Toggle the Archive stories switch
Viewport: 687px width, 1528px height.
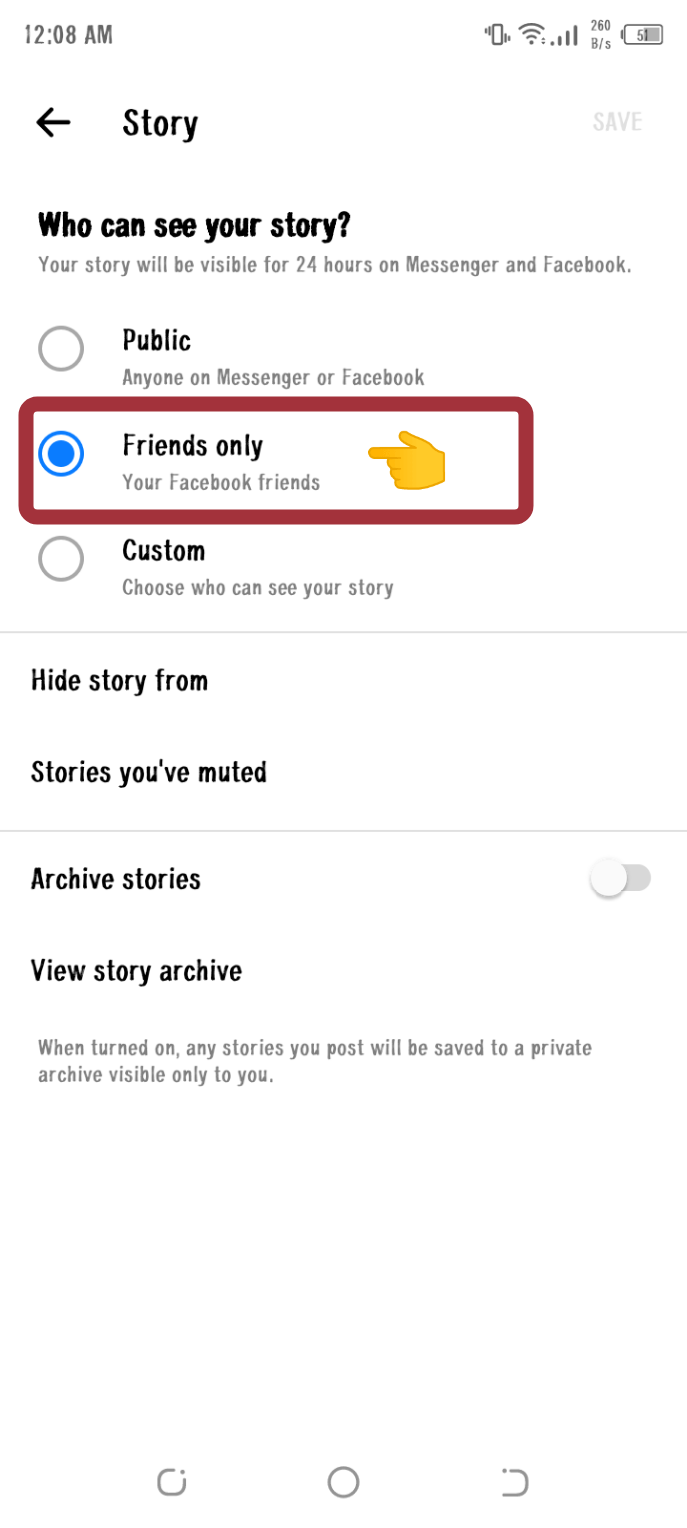[x=620, y=879]
